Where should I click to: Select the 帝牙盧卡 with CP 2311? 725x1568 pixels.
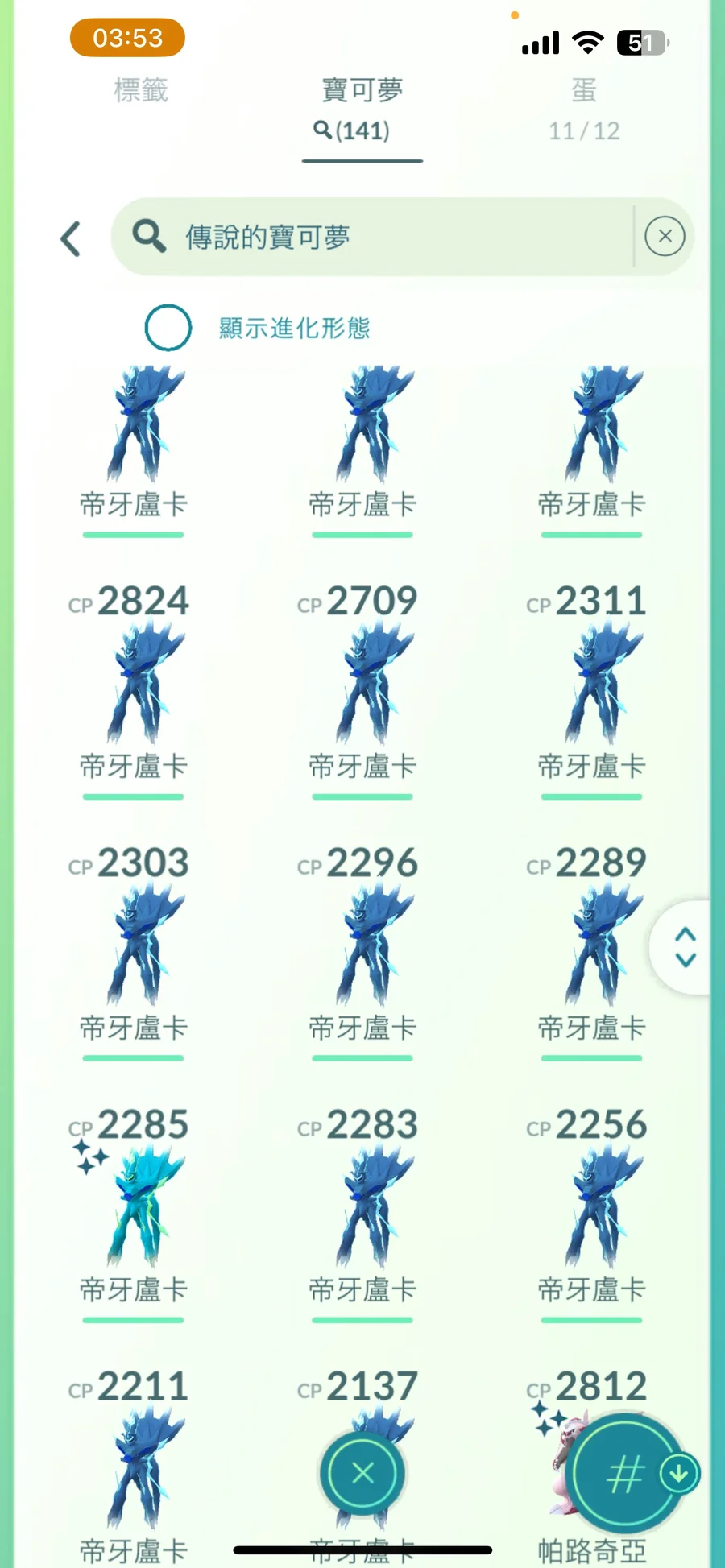pyautogui.click(x=591, y=685)
